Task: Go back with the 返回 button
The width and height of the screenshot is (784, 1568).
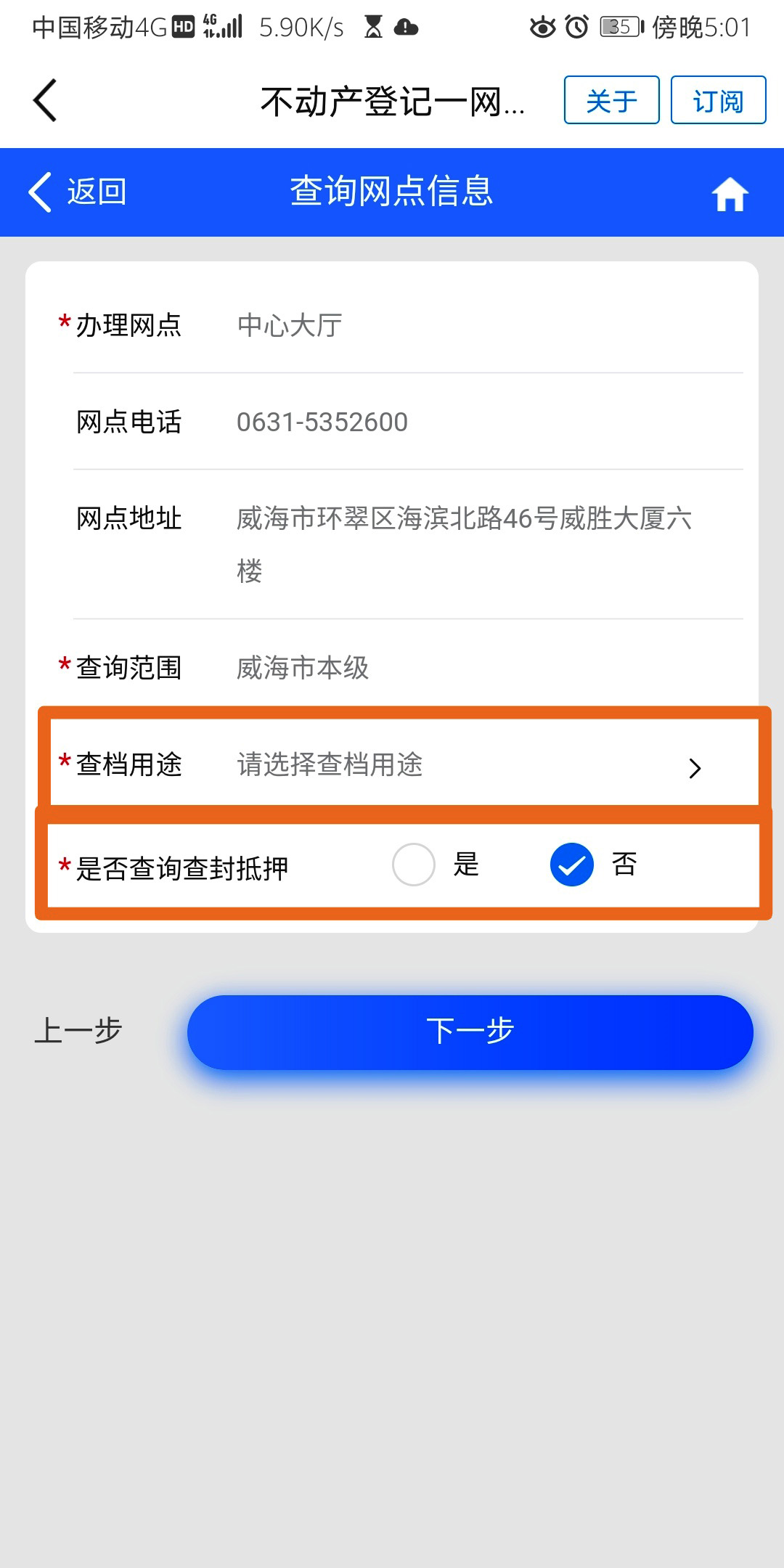Action: tap(78, 192)
